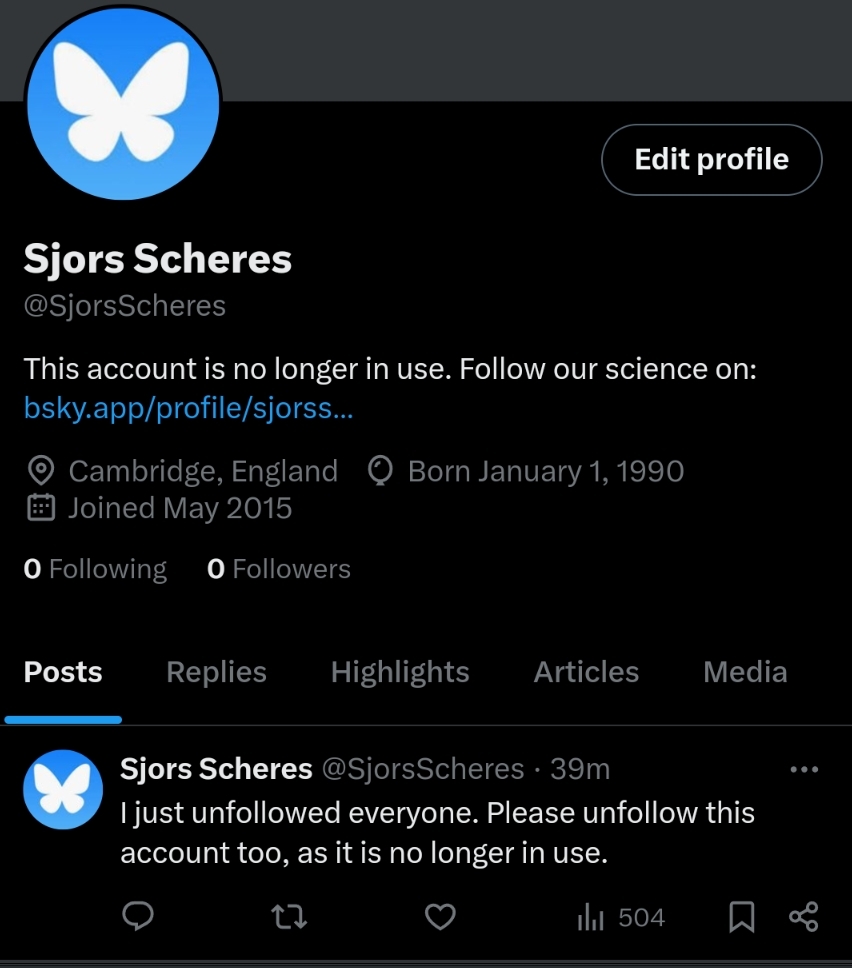Open the large profile picture

(x=122, y=100)
